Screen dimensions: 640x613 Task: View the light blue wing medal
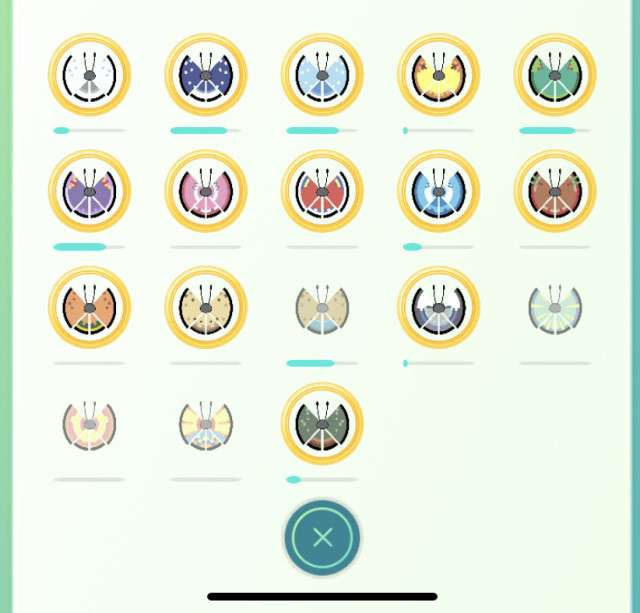coord(322,76)
